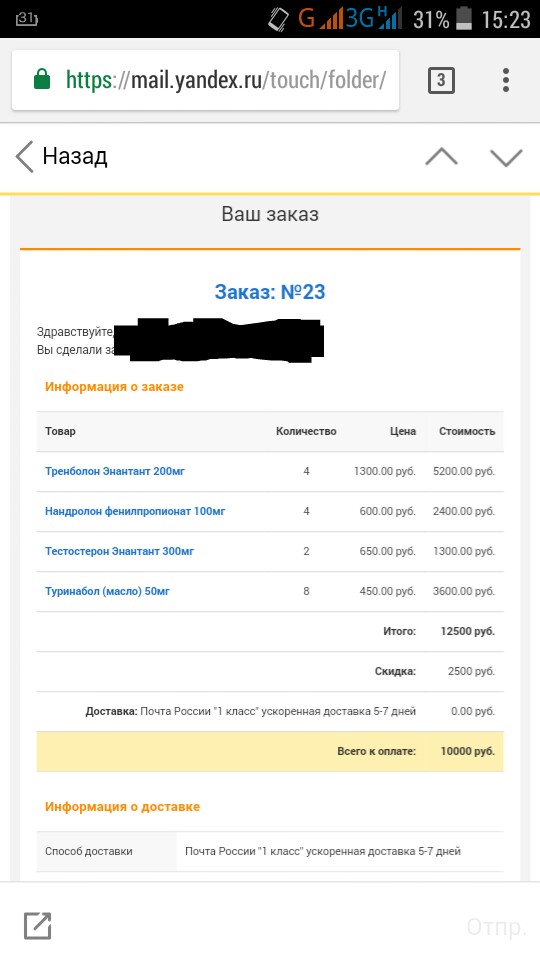Viewport: 540px width, 960px height.
Task: Open the Нандролон фенилпропионат 100мг link
Action: click(x=135, y=511)
